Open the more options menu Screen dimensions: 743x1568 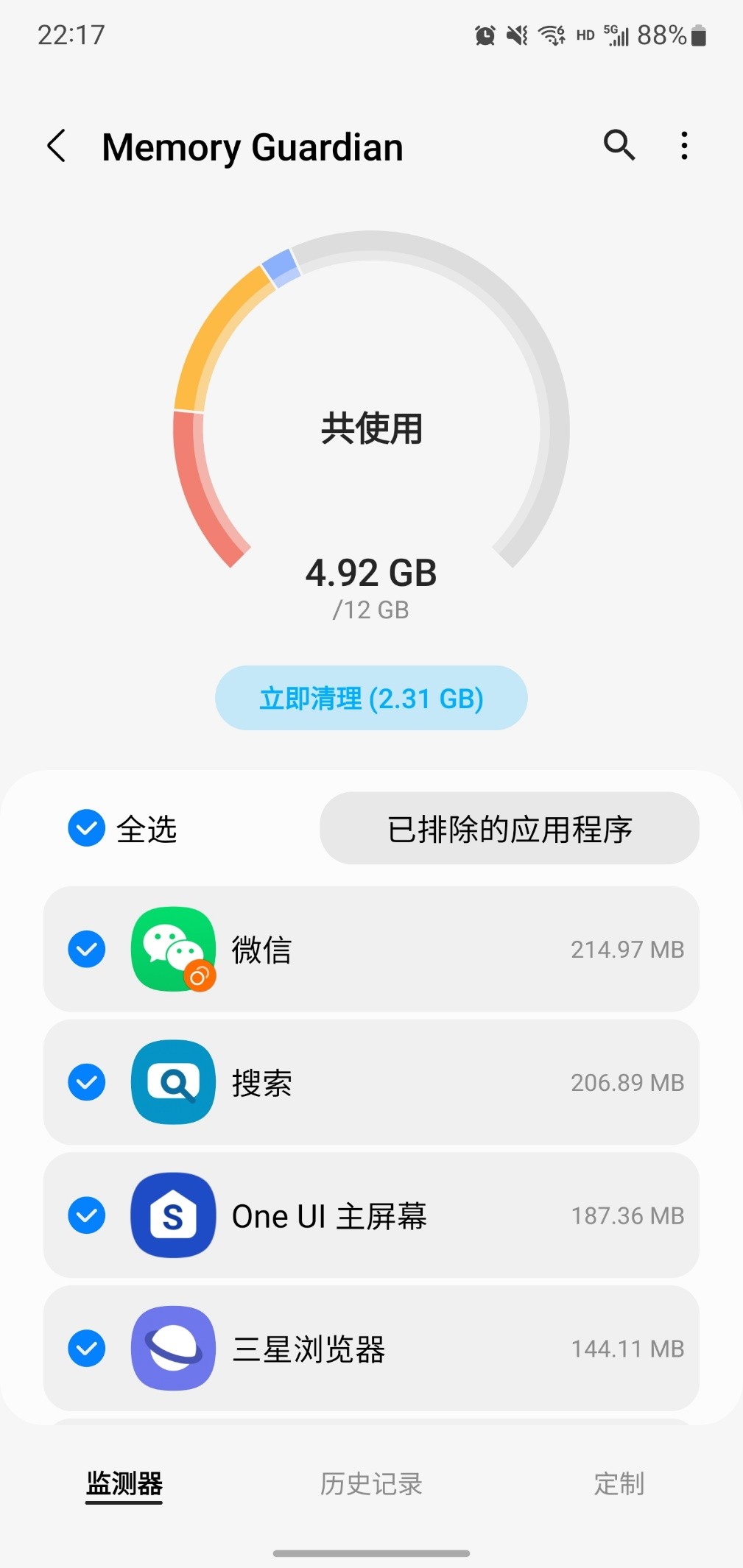click(684, 146)
